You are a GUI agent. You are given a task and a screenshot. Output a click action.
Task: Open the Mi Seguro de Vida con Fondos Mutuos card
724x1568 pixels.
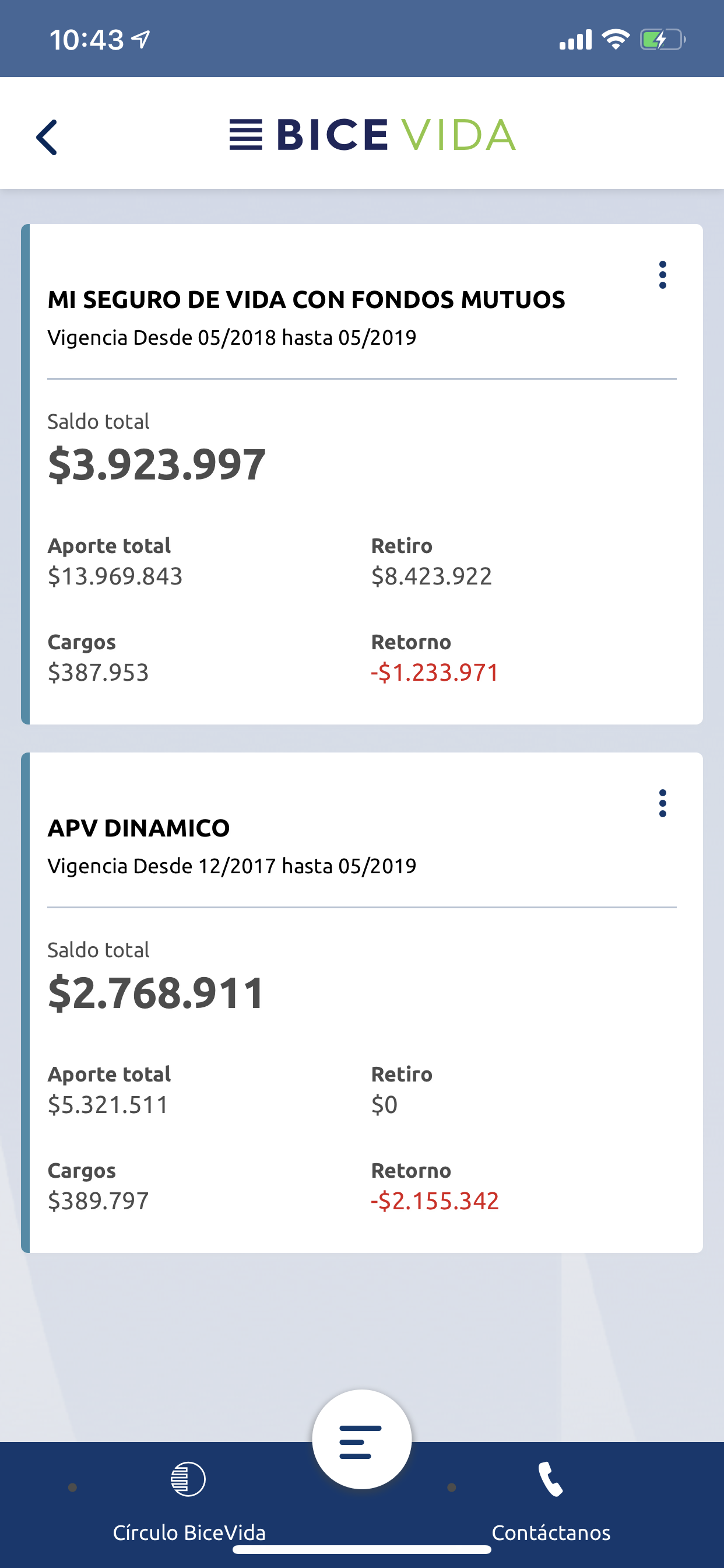click(x=362, y=474)
